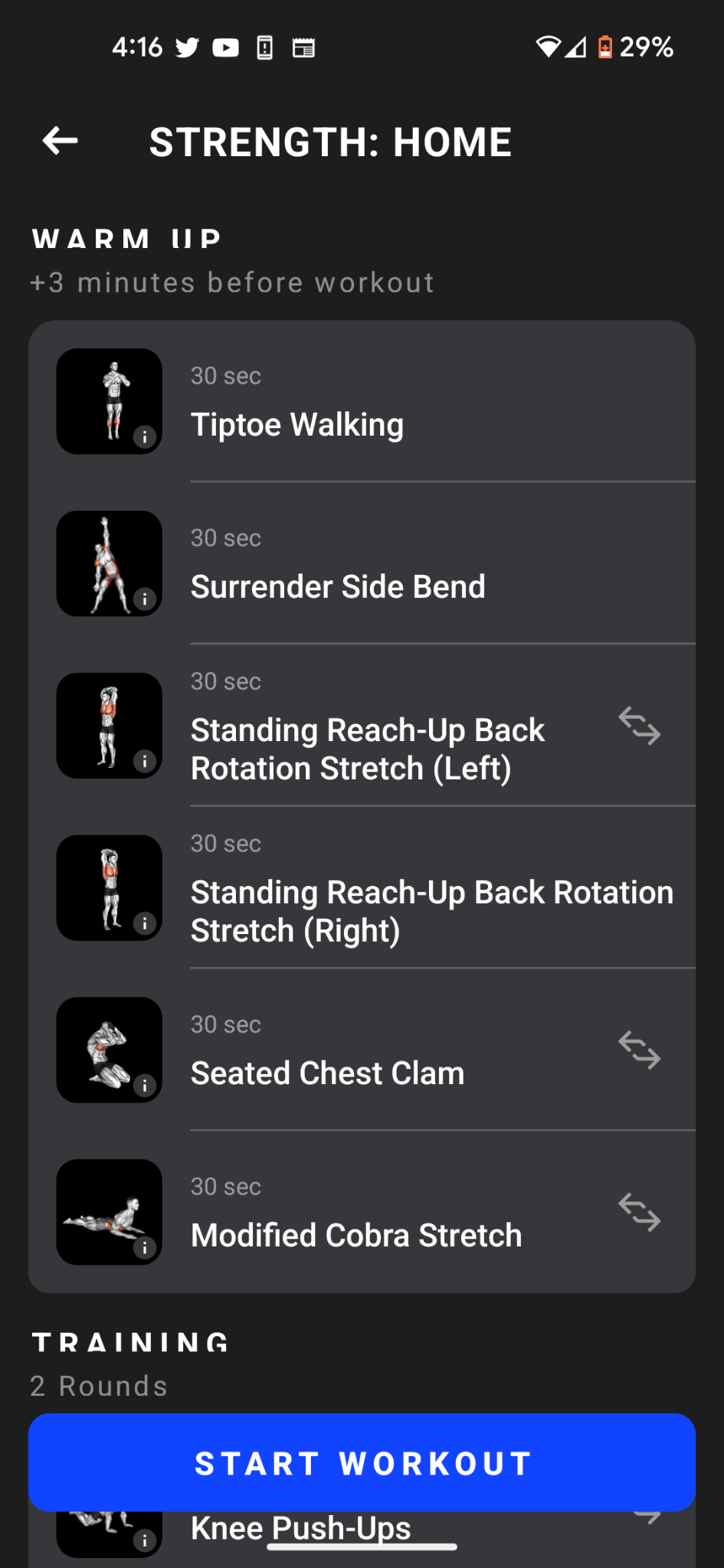Open the Surrender Side Bend row
This screenshot has width=724, height=1568.
tap(362, 564)
